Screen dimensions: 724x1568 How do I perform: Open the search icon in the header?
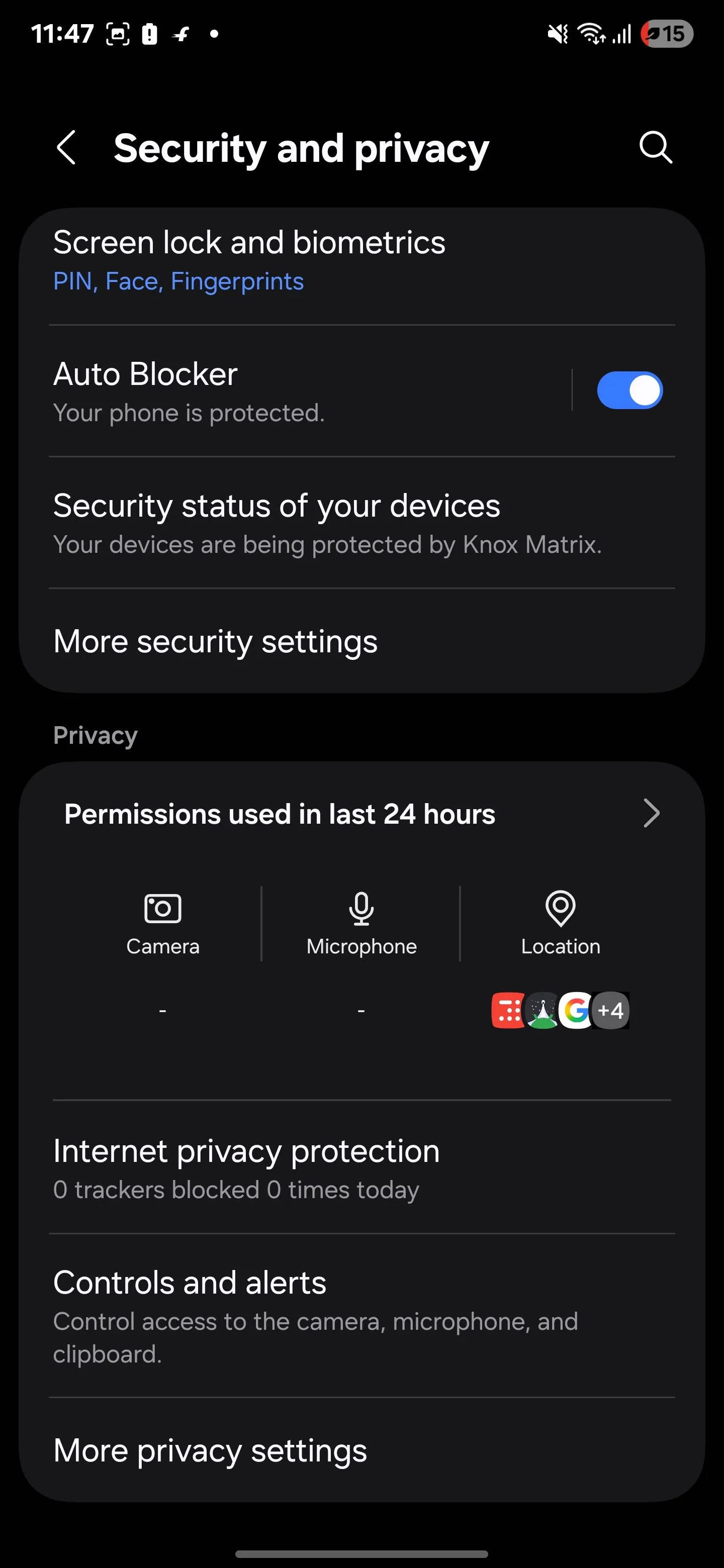pyautogui.click(x=656, y=147)
